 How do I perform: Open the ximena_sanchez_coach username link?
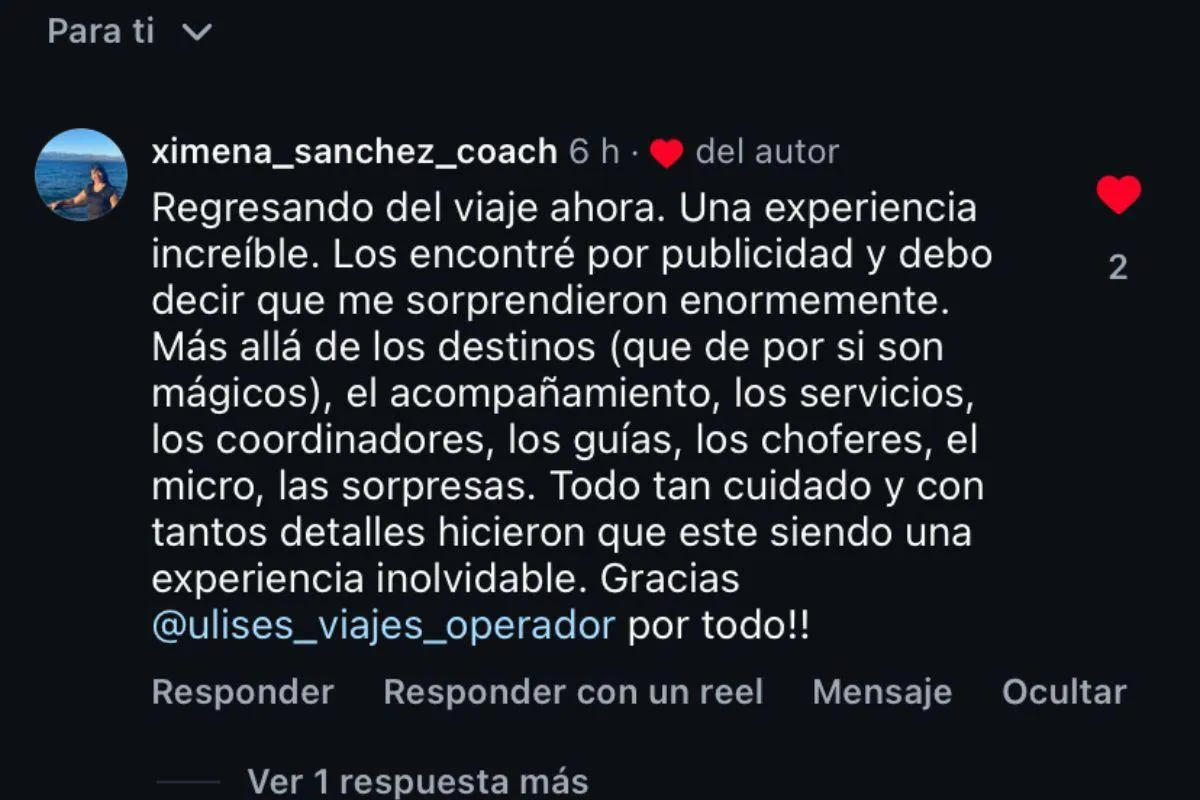pyautogui.click(x=354, y=152)
